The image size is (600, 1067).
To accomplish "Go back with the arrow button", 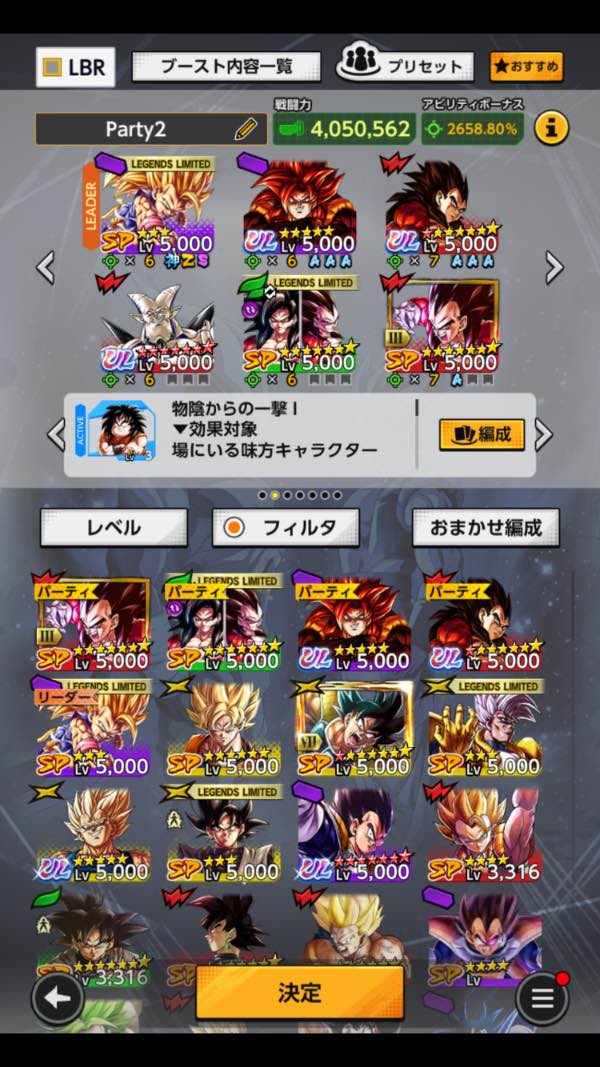I will (x=57, y=998).
